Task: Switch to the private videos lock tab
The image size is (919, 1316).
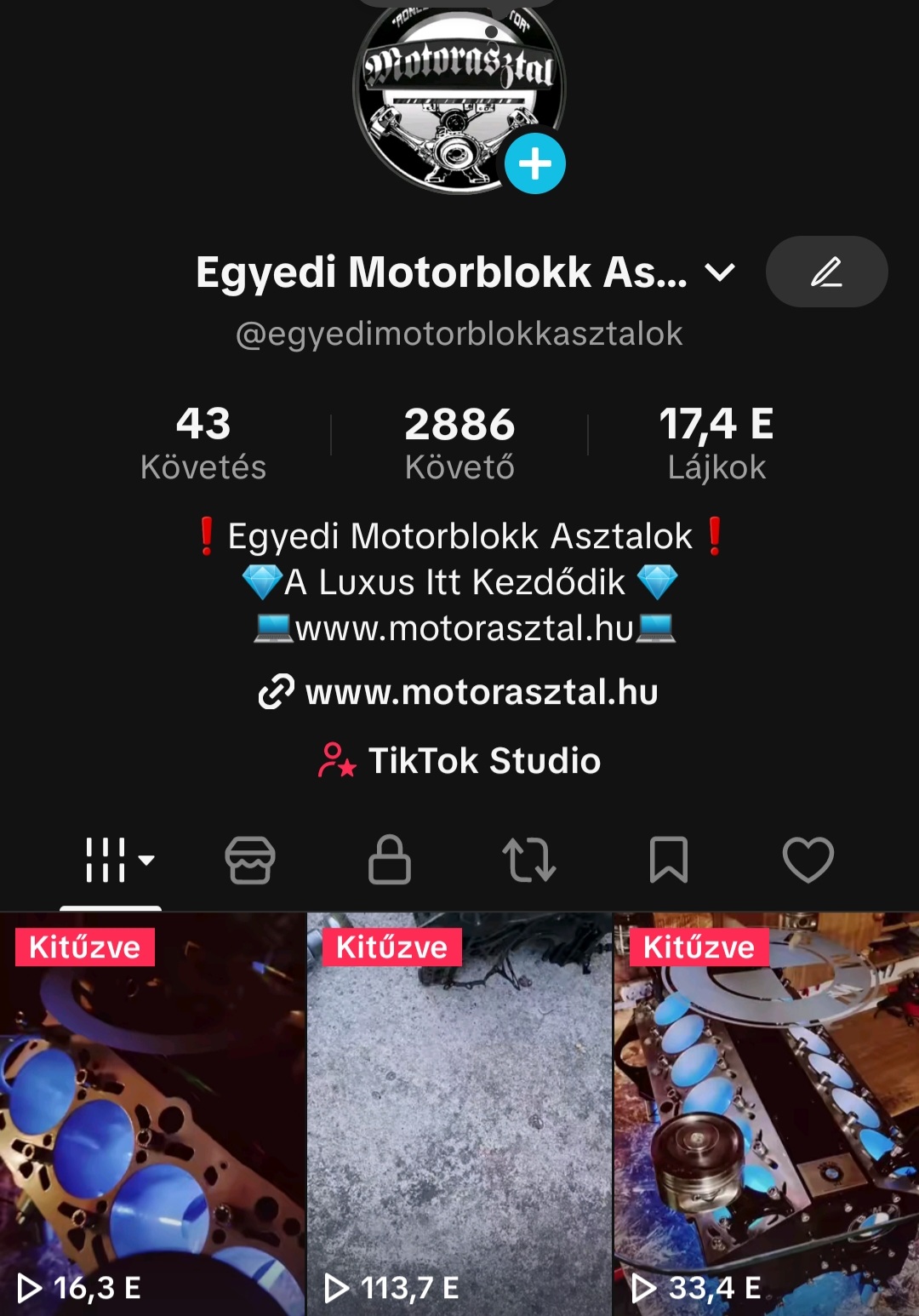Action: pyautogui.click(x=390, y=860)
